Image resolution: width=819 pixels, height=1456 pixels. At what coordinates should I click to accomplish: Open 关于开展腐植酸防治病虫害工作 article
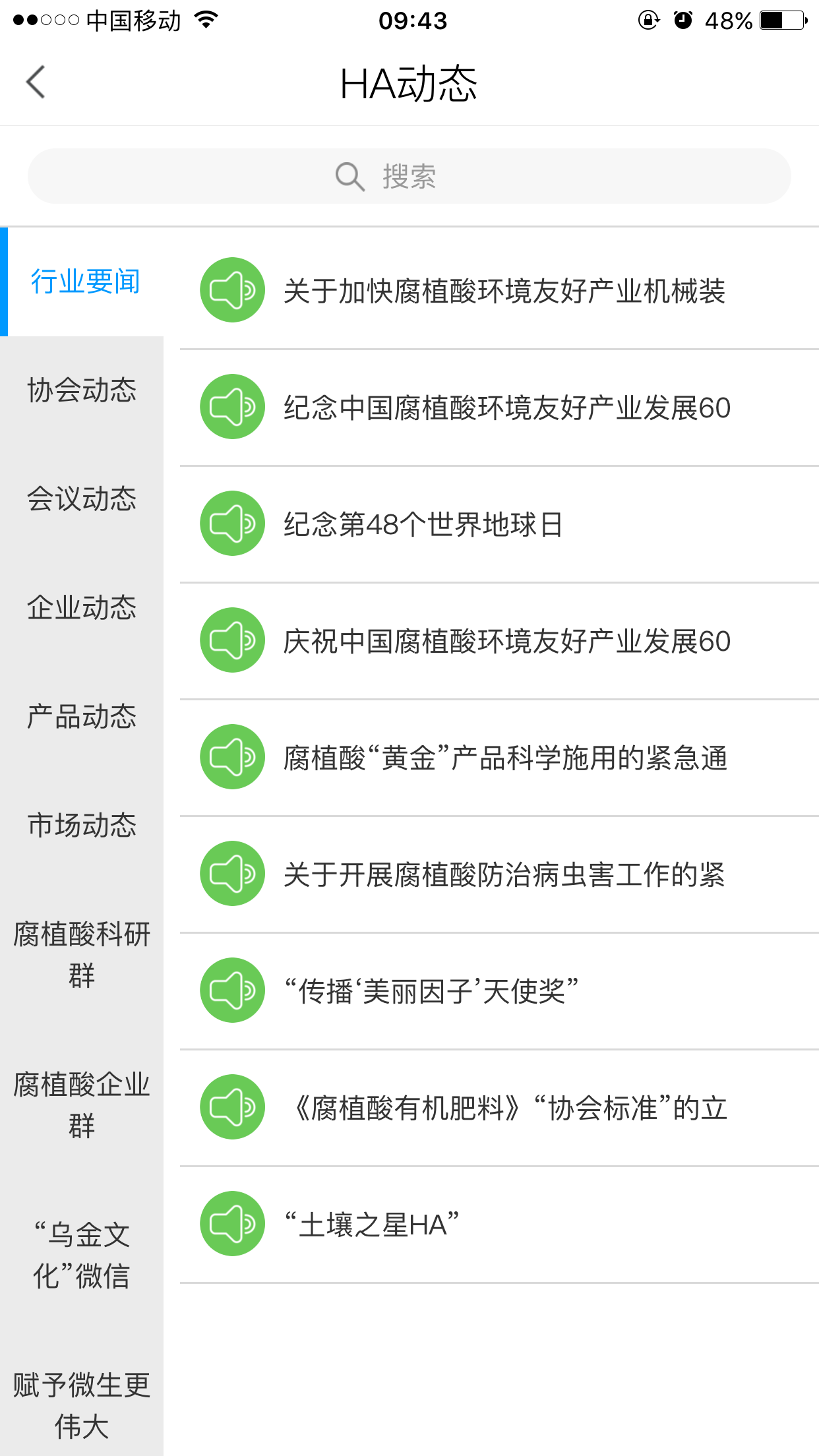[504, 875]
